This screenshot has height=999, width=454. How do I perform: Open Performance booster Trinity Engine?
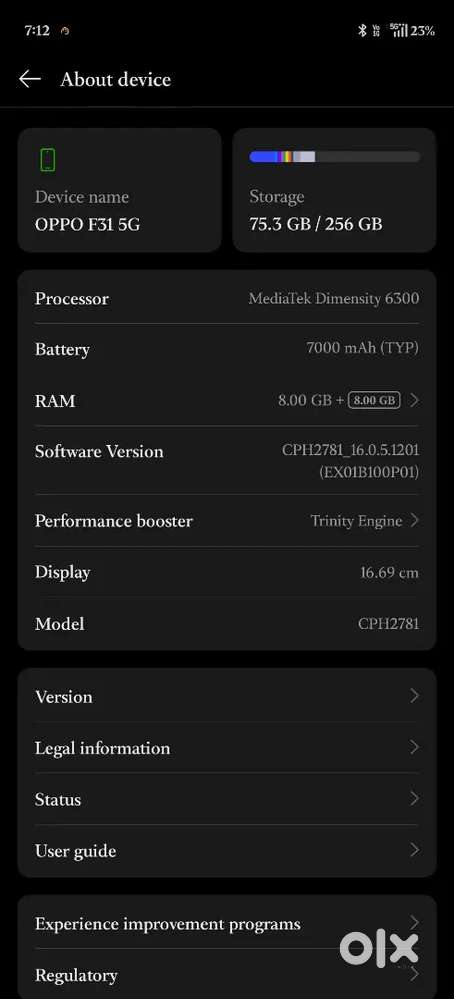coord(227,521)
